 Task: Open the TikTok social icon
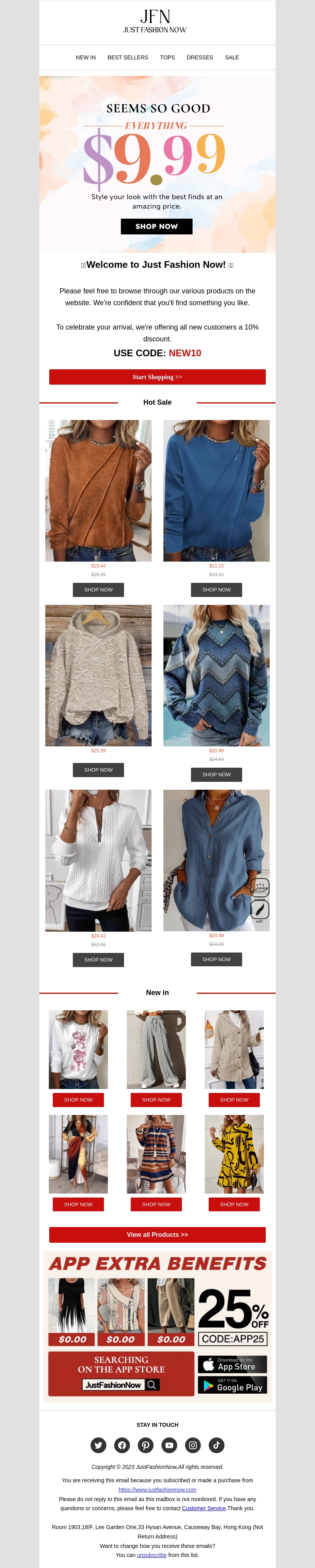click(216, 1445)
